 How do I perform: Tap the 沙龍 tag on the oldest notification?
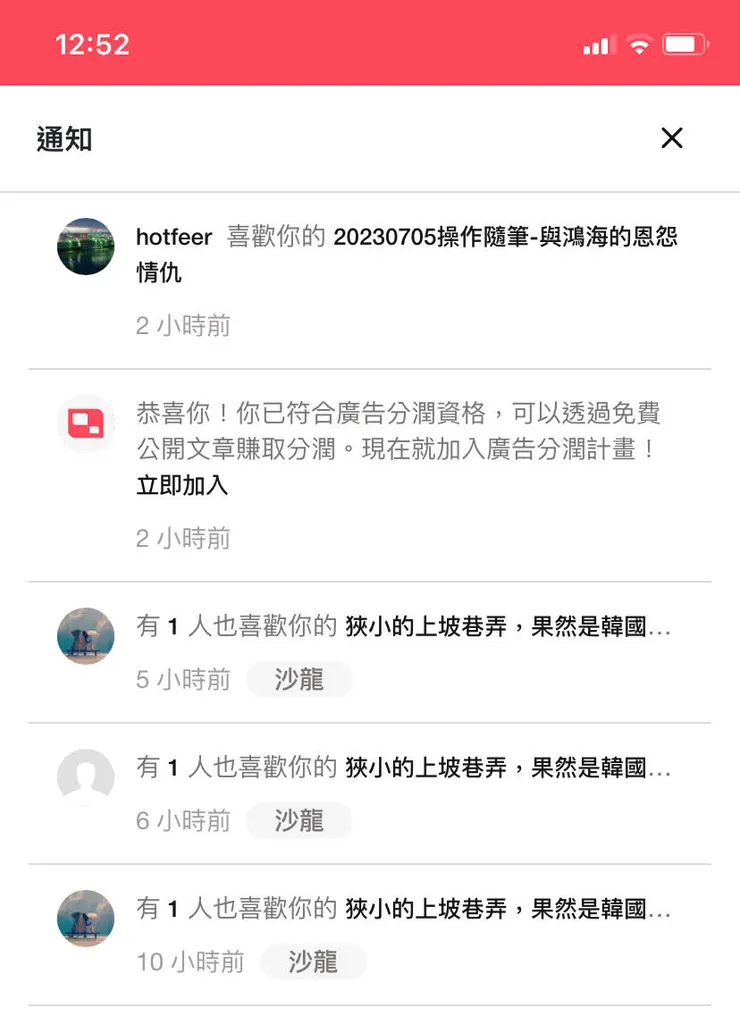[311, 962]
